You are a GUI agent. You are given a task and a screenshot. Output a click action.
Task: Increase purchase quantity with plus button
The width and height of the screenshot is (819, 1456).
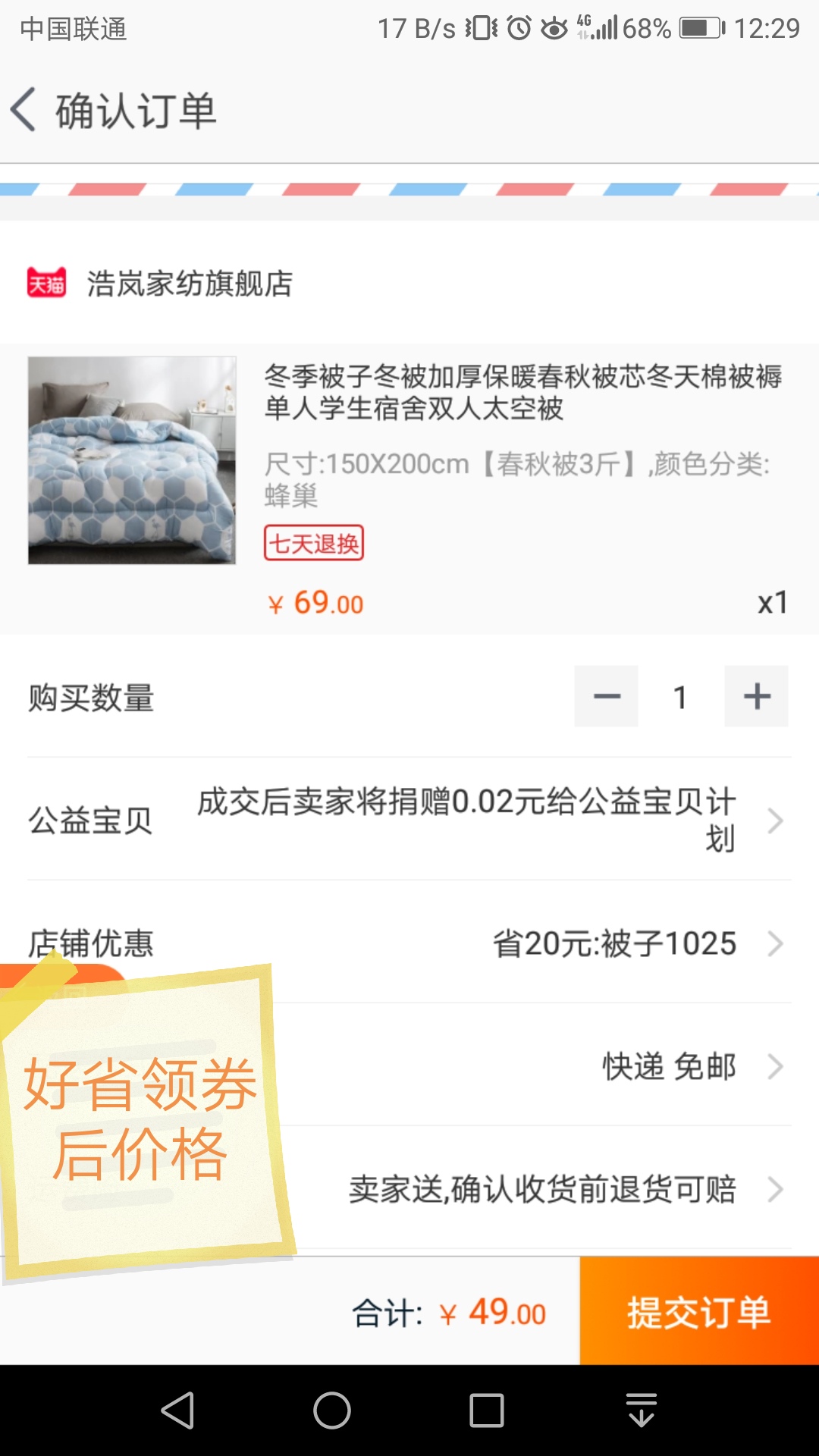point(756,696)
